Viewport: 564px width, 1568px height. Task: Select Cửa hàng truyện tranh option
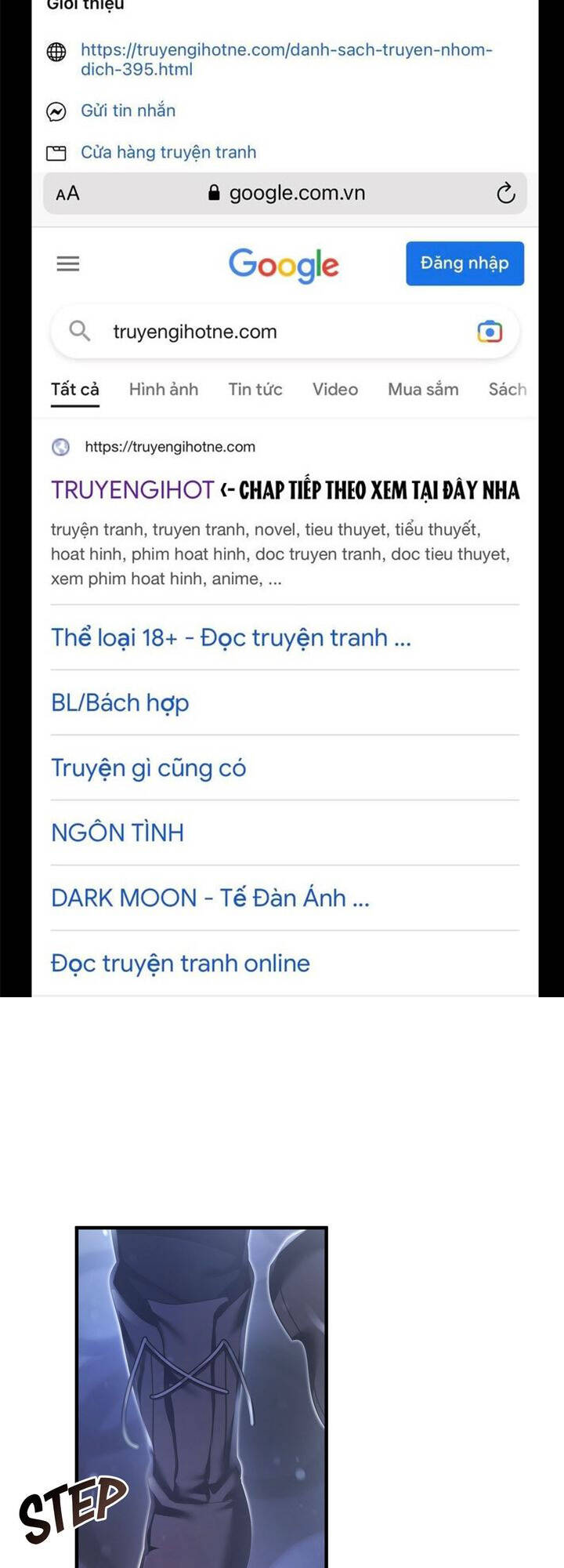point(168,152)
